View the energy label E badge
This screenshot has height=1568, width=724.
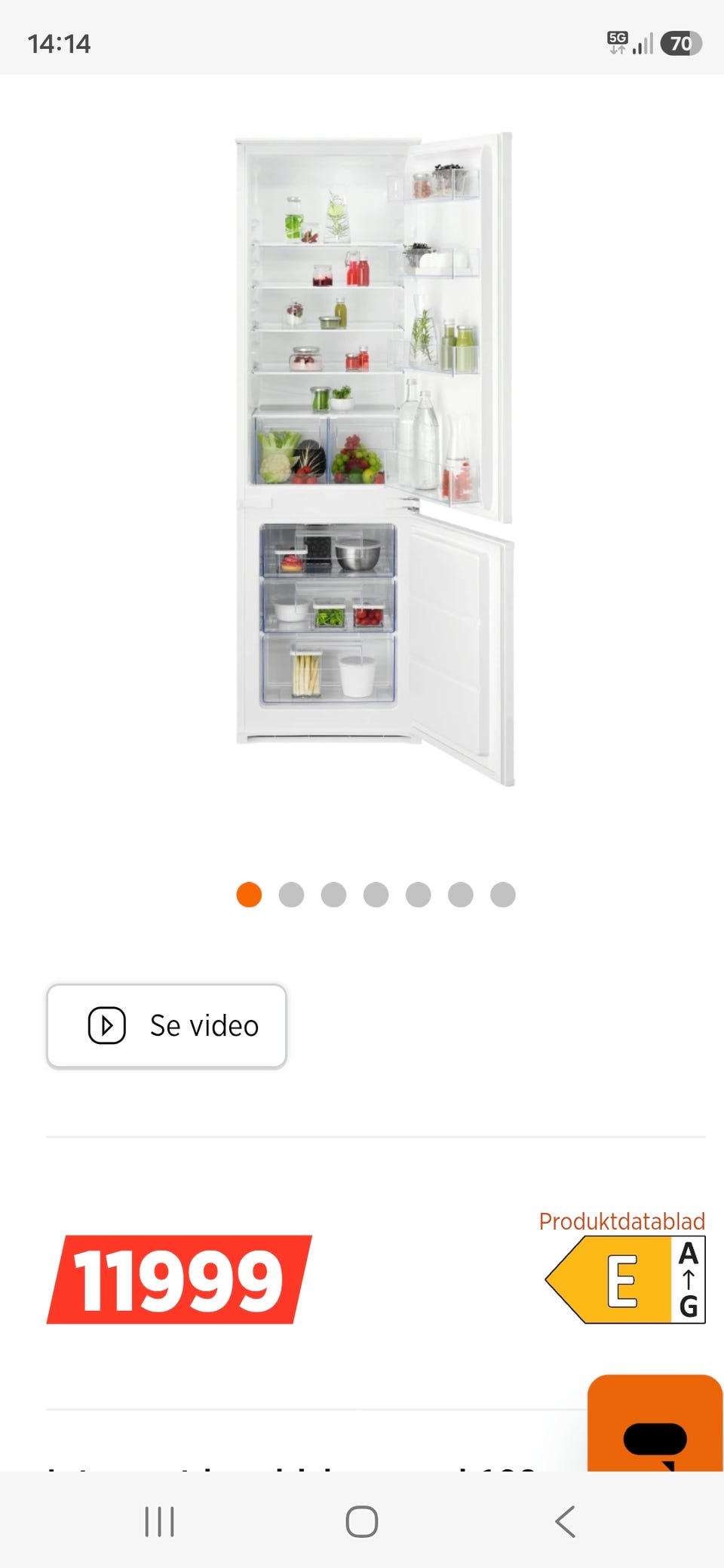coord(625,1279)
